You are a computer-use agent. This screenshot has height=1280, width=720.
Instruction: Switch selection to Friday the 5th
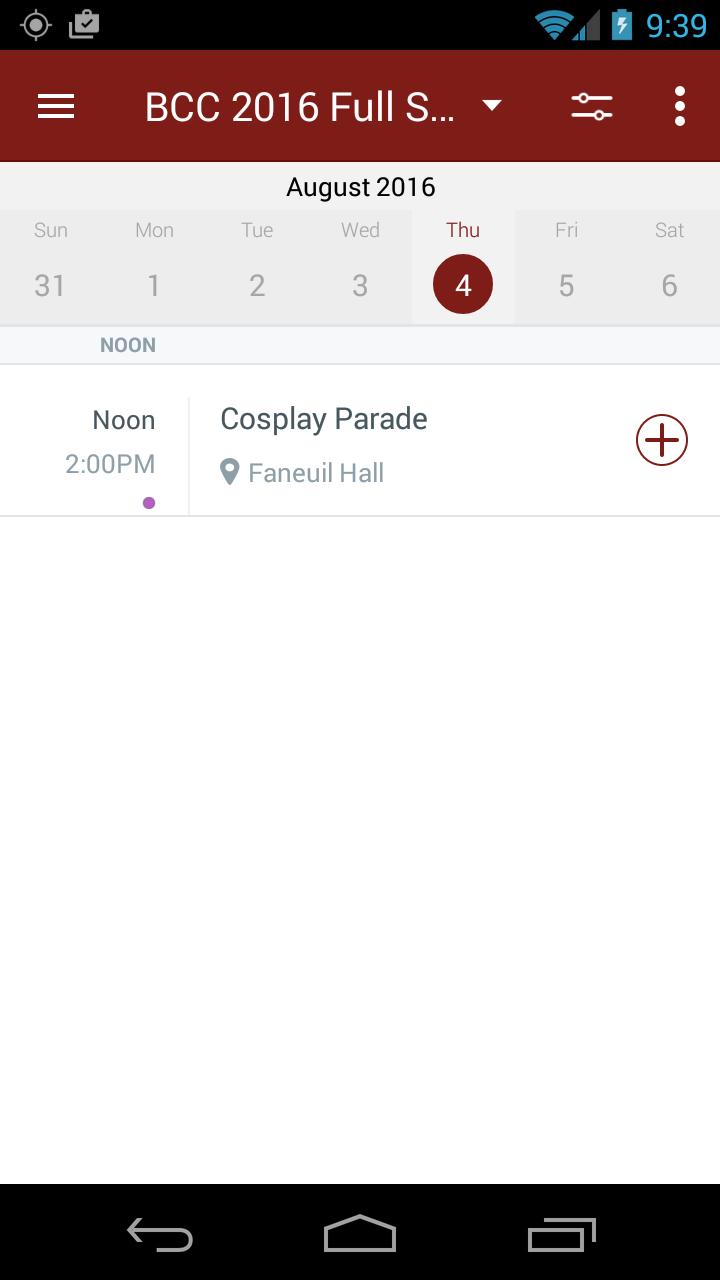pyautogui.click(x=566, y=284)
